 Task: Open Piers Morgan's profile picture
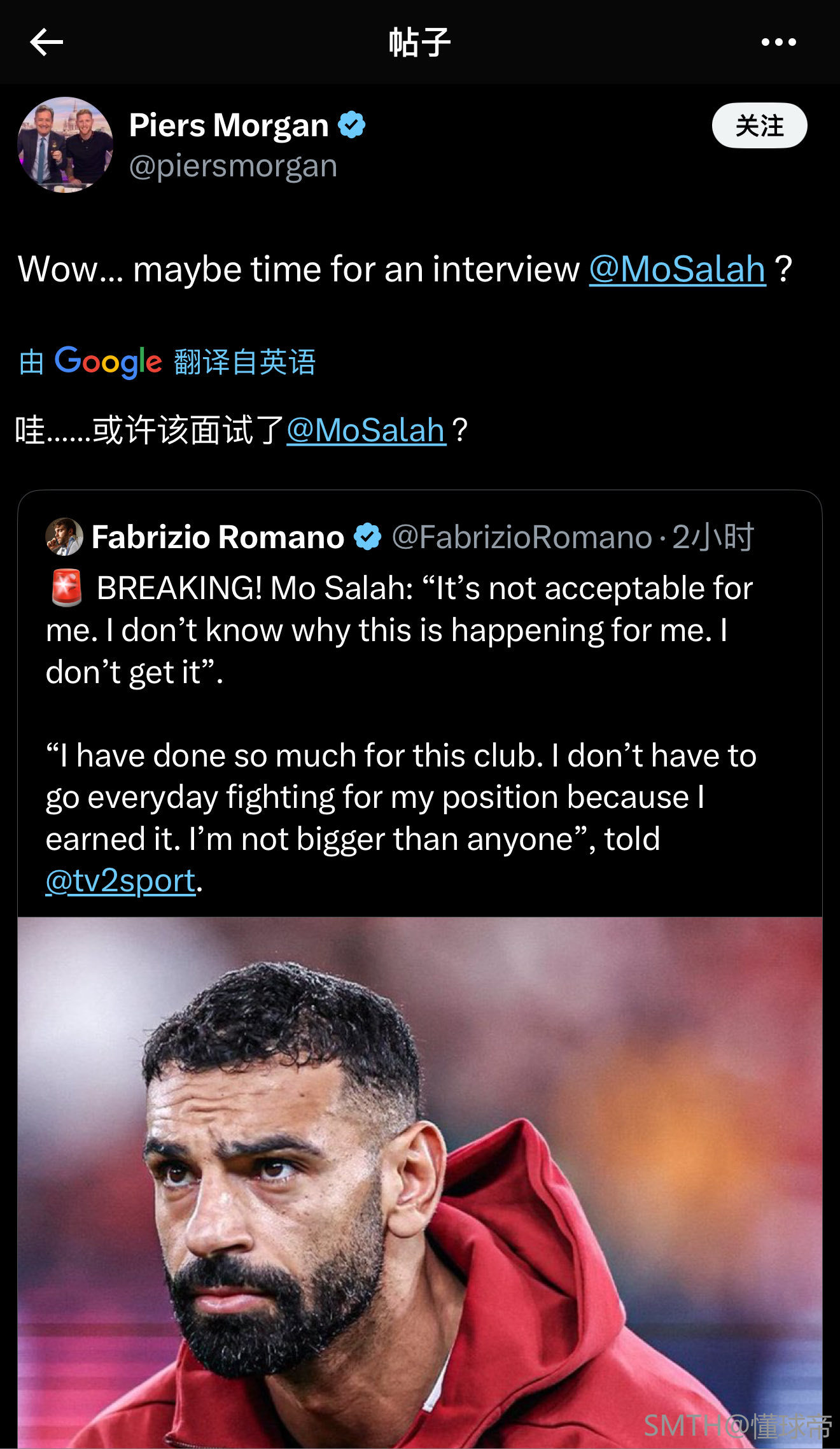66,145
